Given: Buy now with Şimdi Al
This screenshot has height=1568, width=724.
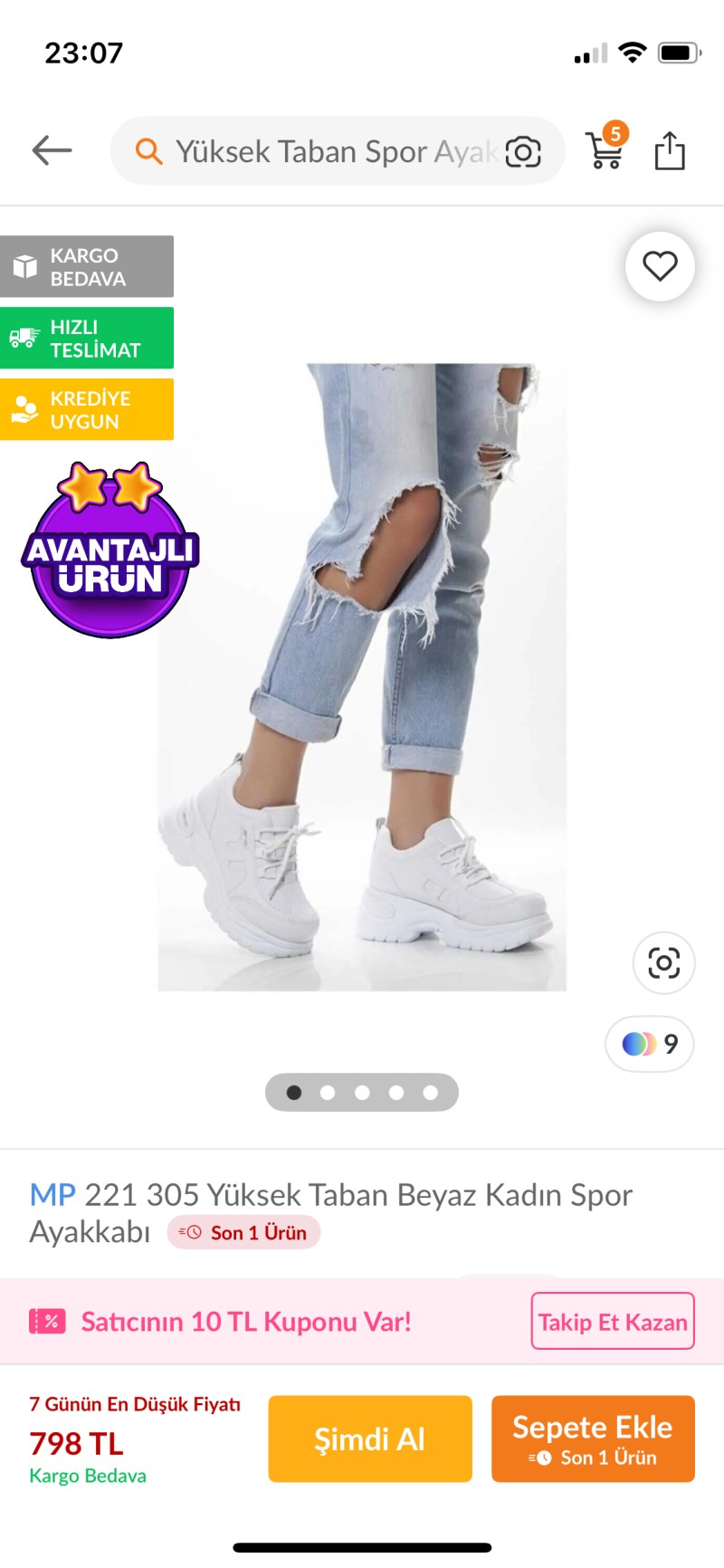Looking at the screenshot, I should [370, 1439].
